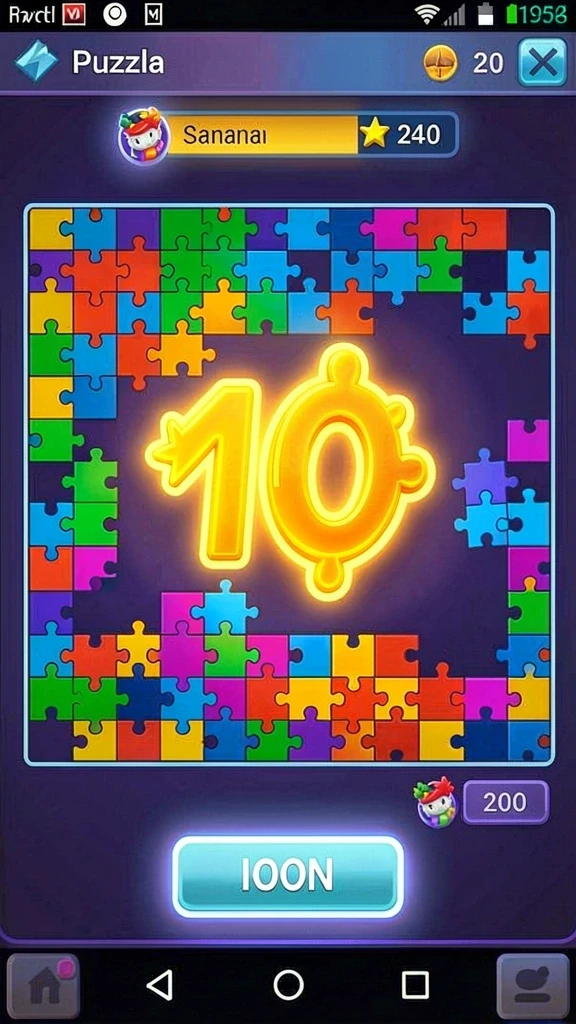This screenshot has width=576, height=1024.
Task: Tap the system back triangle
Action: pos(160,984)
